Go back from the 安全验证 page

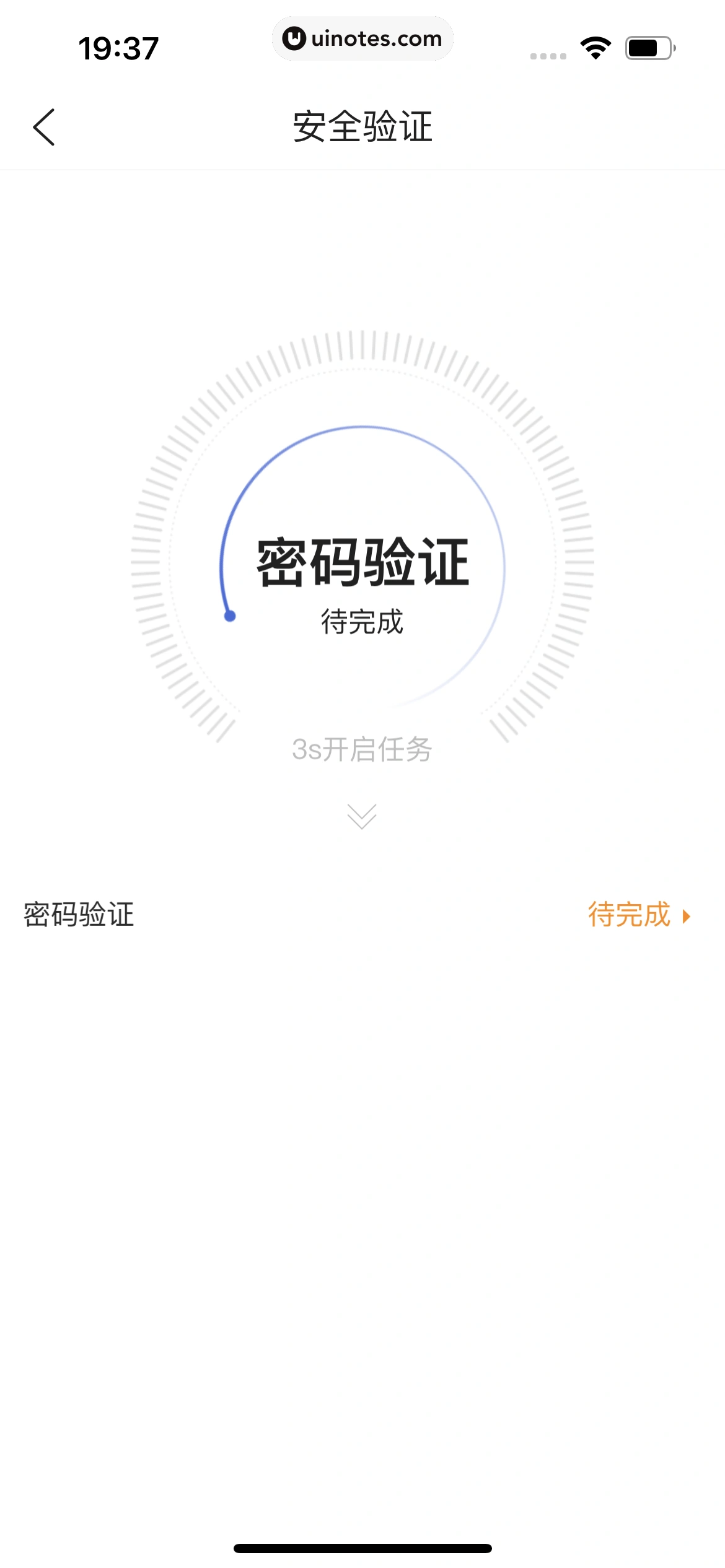[44, 127]
